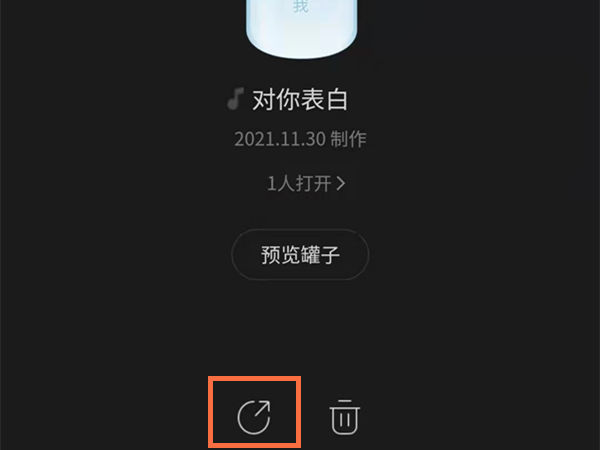
Task: Tap the share icon
Action: coord(254,415)
